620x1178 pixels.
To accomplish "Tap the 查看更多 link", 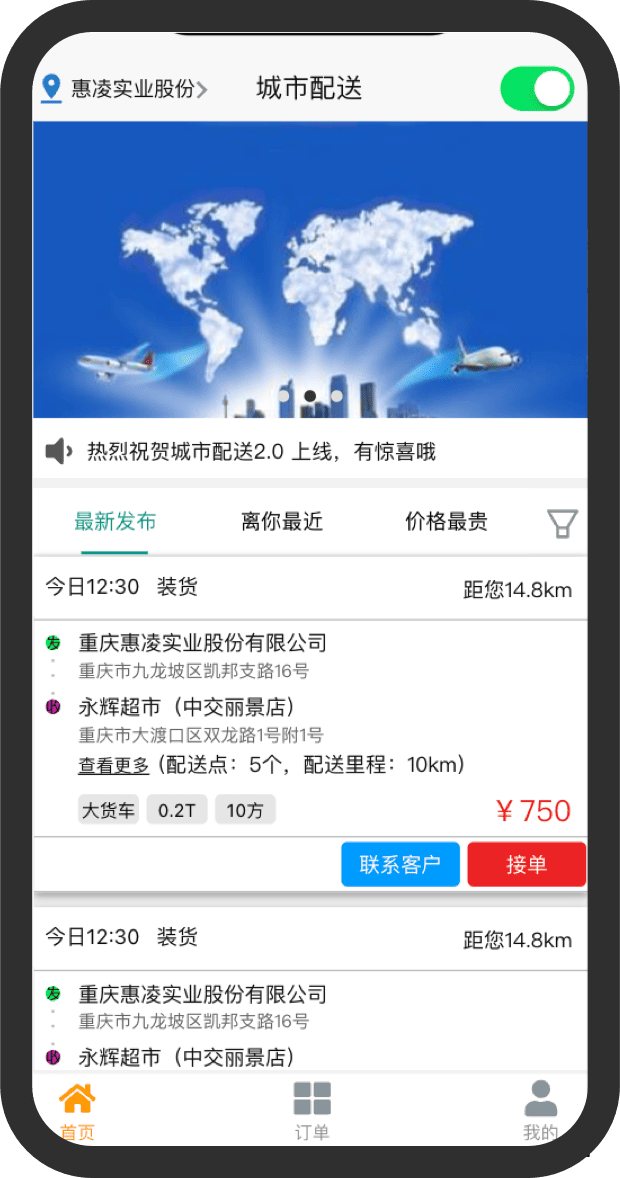I will pos(114,766).
